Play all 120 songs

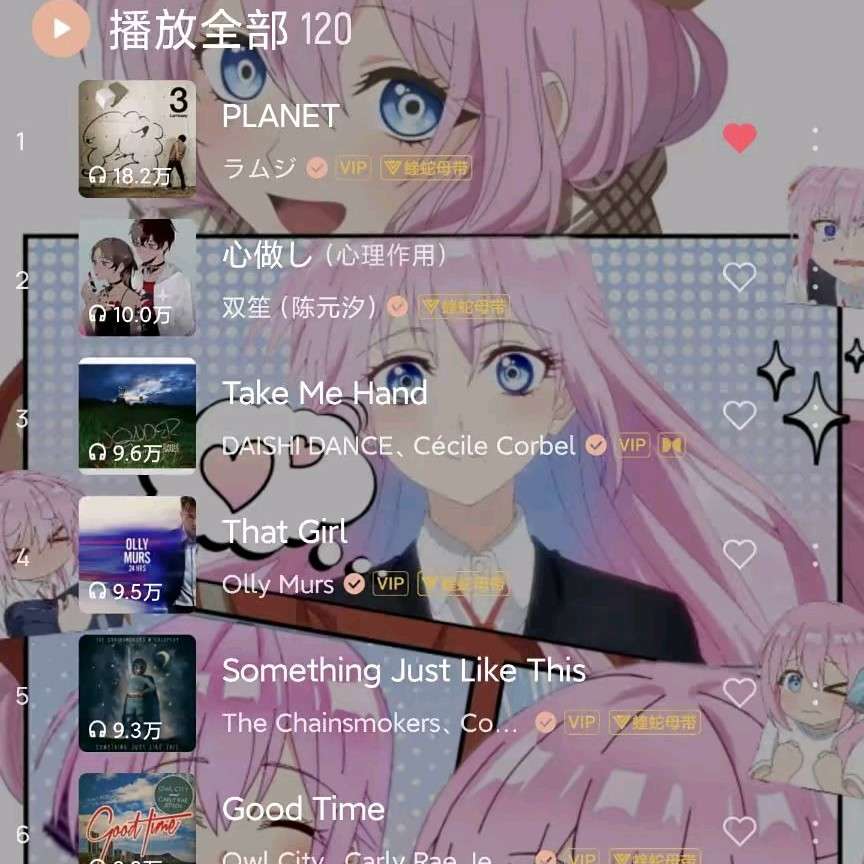(62, 28)
